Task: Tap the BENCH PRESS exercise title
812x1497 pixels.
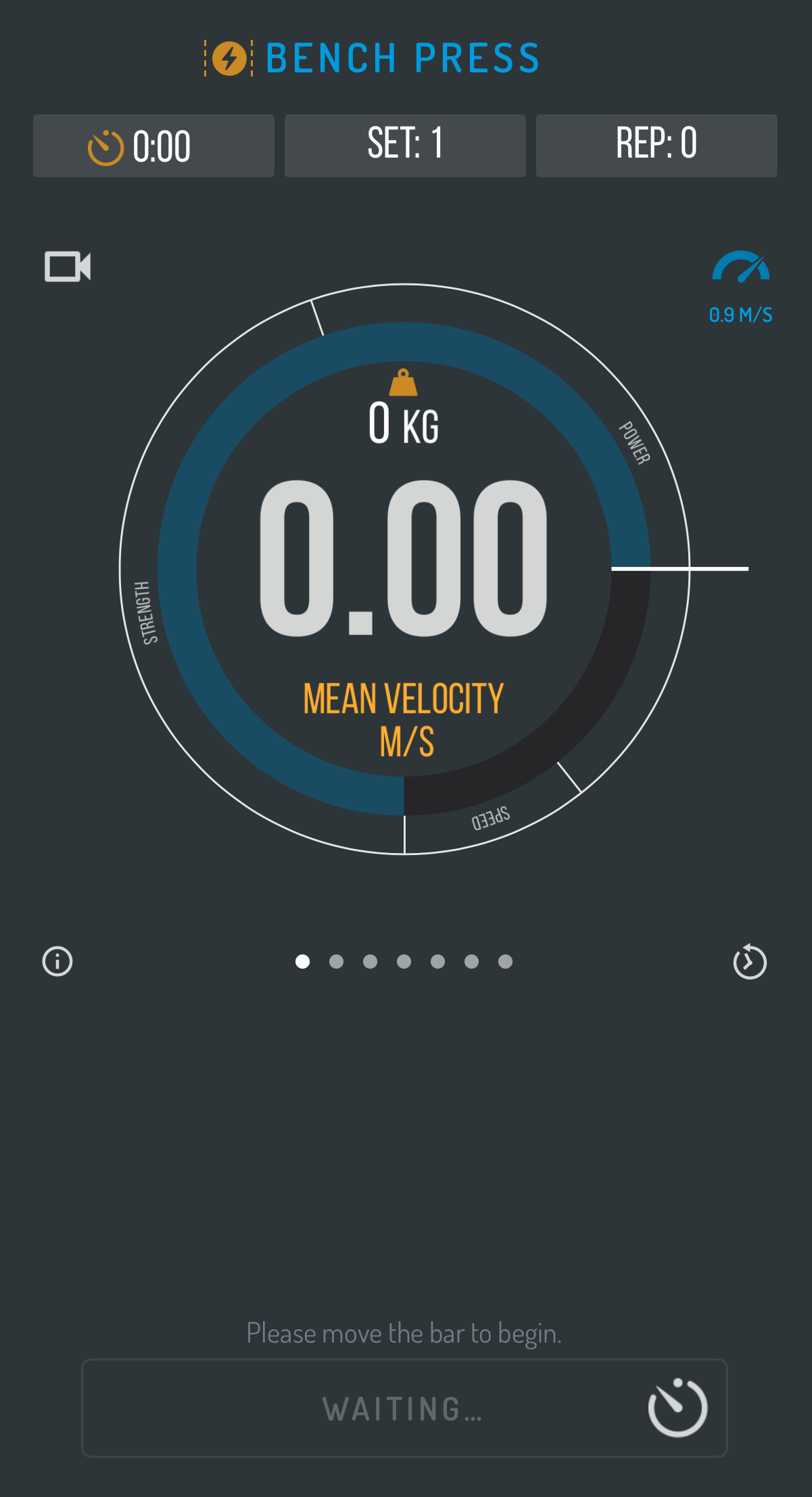Action: 372,58
